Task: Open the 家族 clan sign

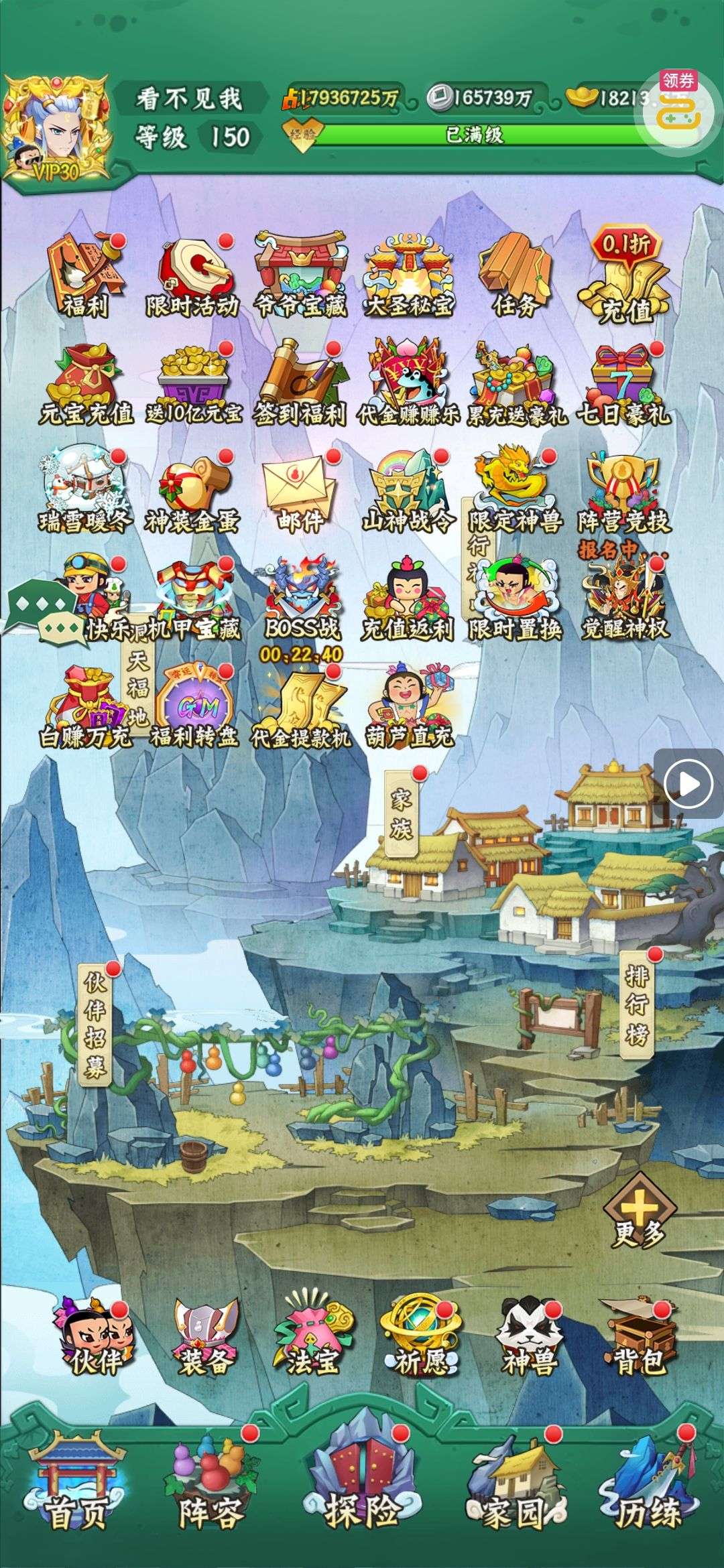Action: [x=402, y=813]
